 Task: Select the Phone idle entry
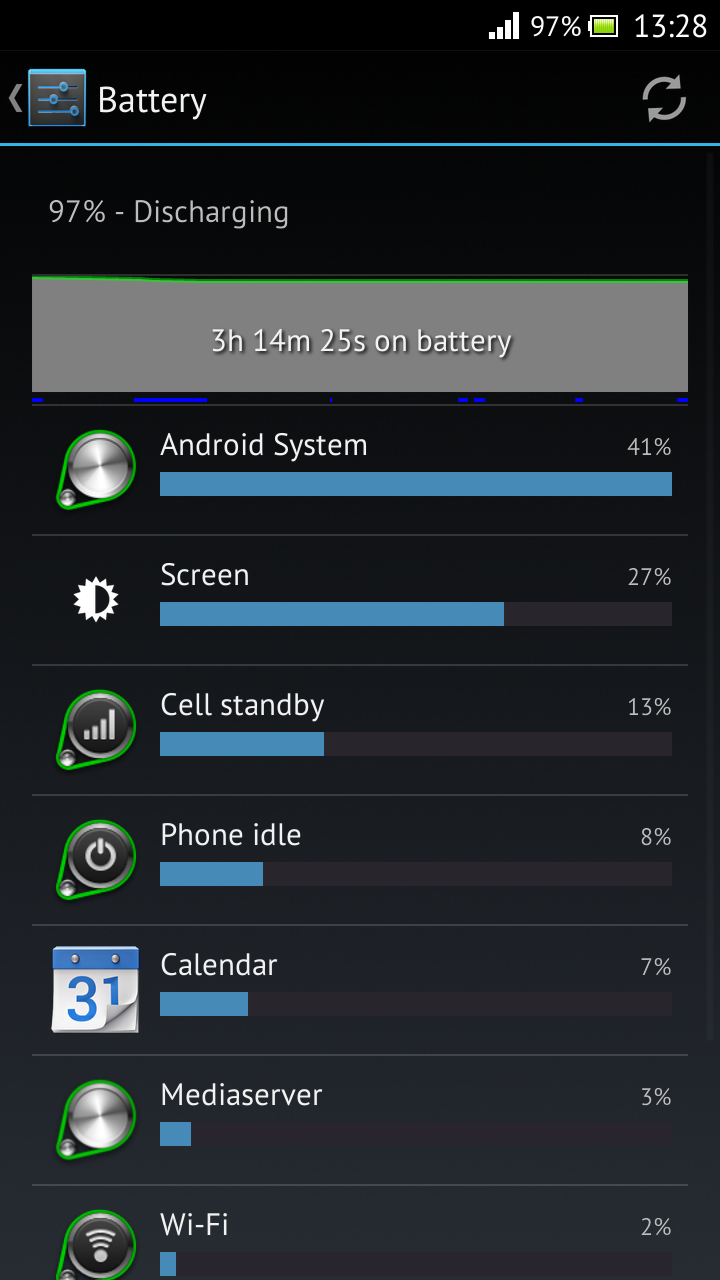[360, 860]
